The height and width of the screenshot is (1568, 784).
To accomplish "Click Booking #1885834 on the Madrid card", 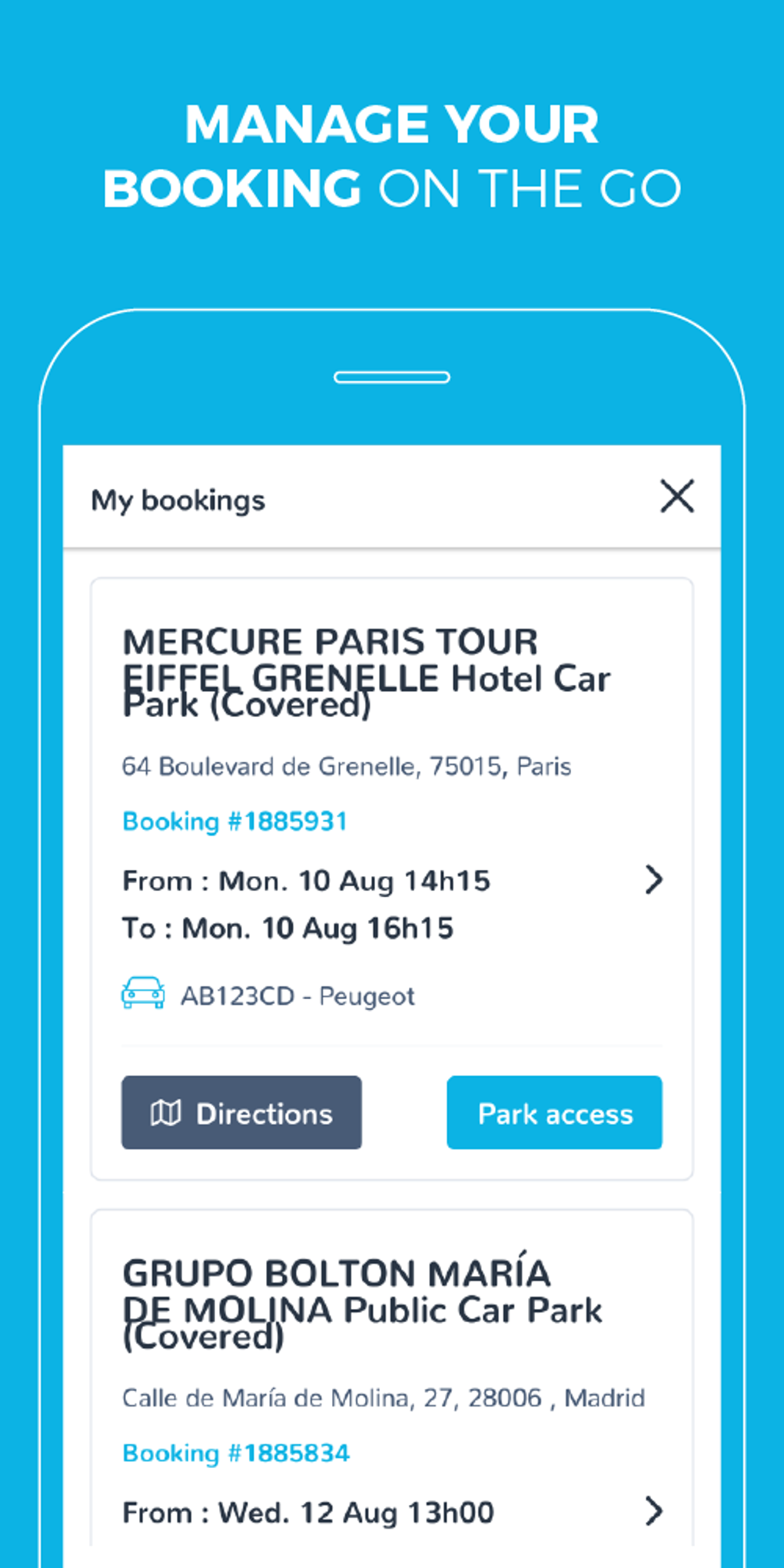I will (235, 1451).
